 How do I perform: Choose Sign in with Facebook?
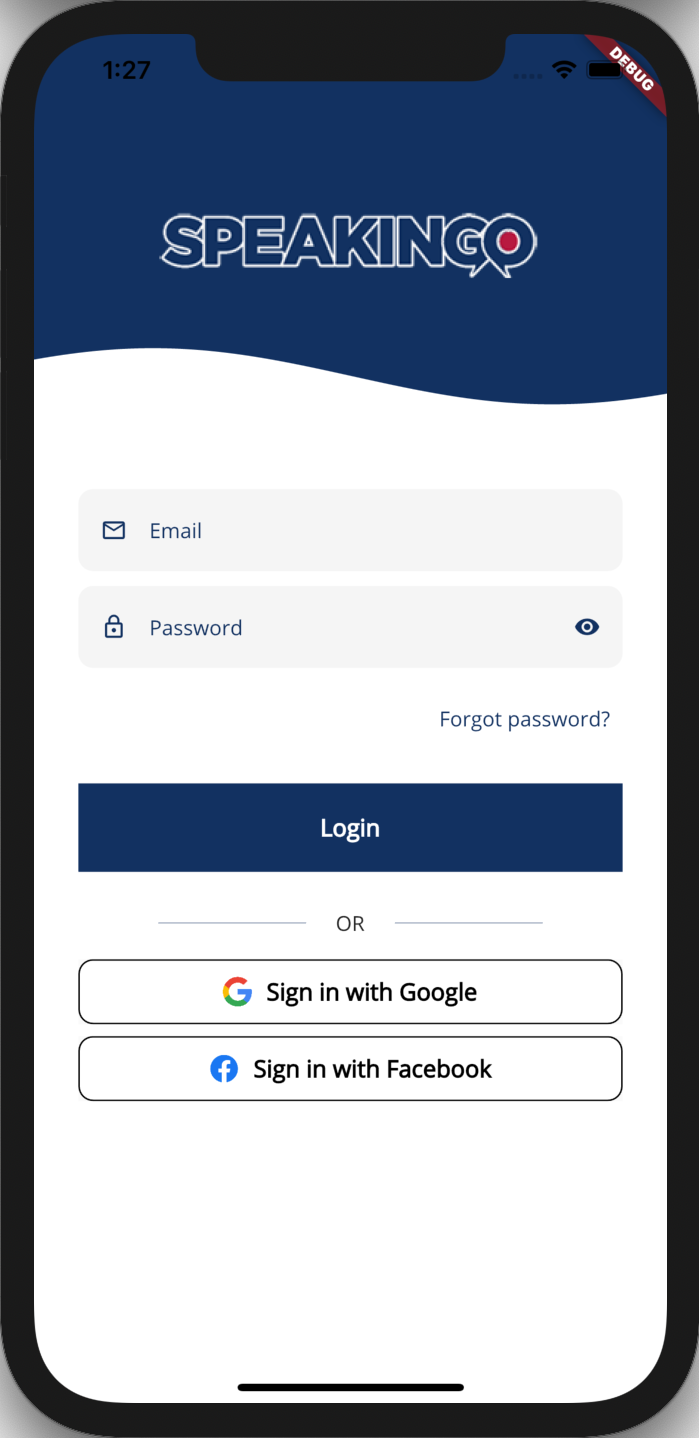pos(350,1069)
